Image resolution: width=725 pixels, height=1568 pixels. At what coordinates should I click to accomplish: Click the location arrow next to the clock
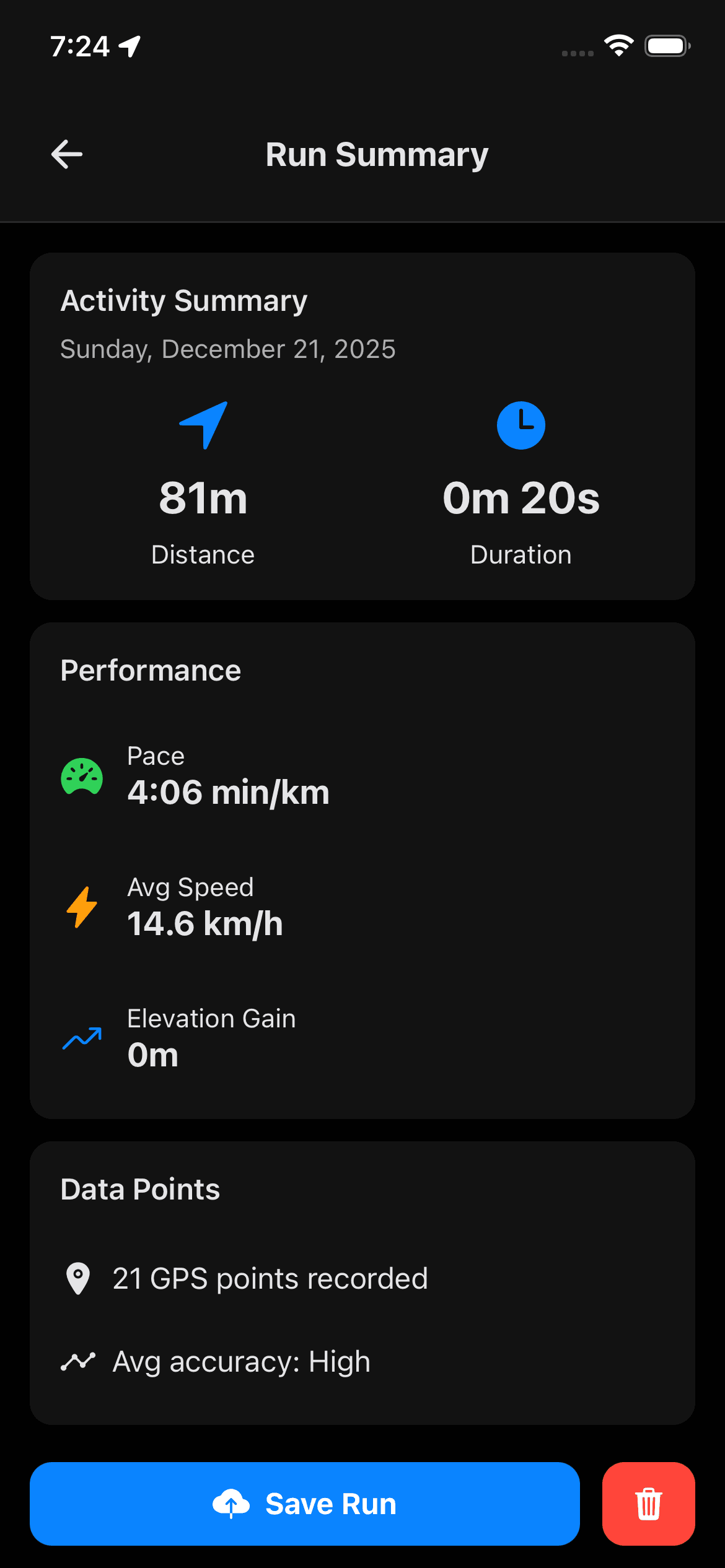click(x=128, y=45)
